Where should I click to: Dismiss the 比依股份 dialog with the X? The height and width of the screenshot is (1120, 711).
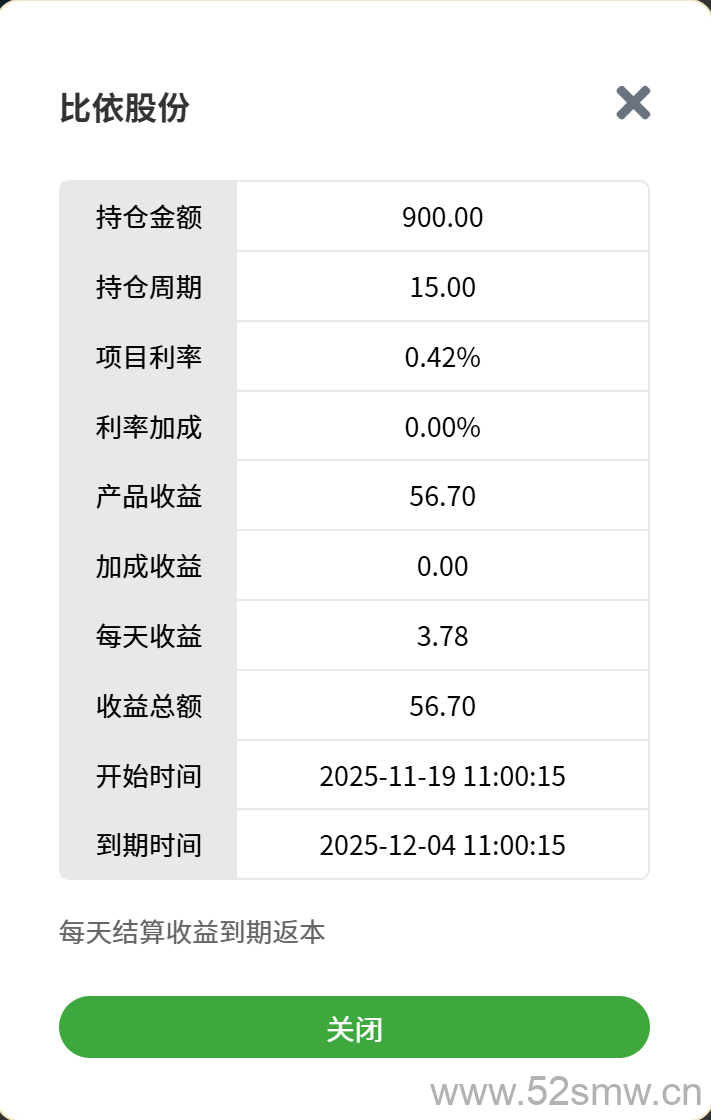(633, 103)
